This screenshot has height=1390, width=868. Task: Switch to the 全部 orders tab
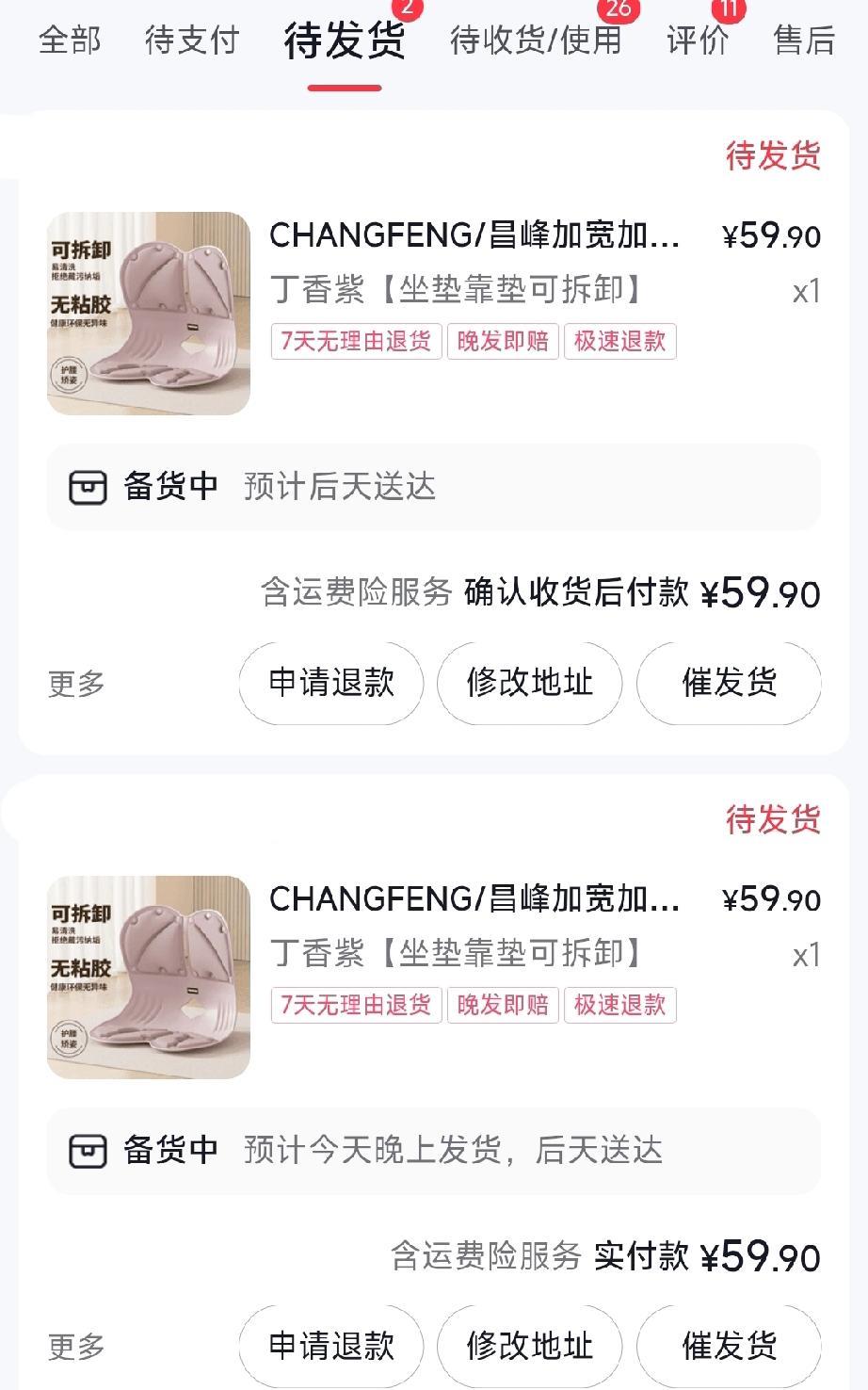[70, 40]
